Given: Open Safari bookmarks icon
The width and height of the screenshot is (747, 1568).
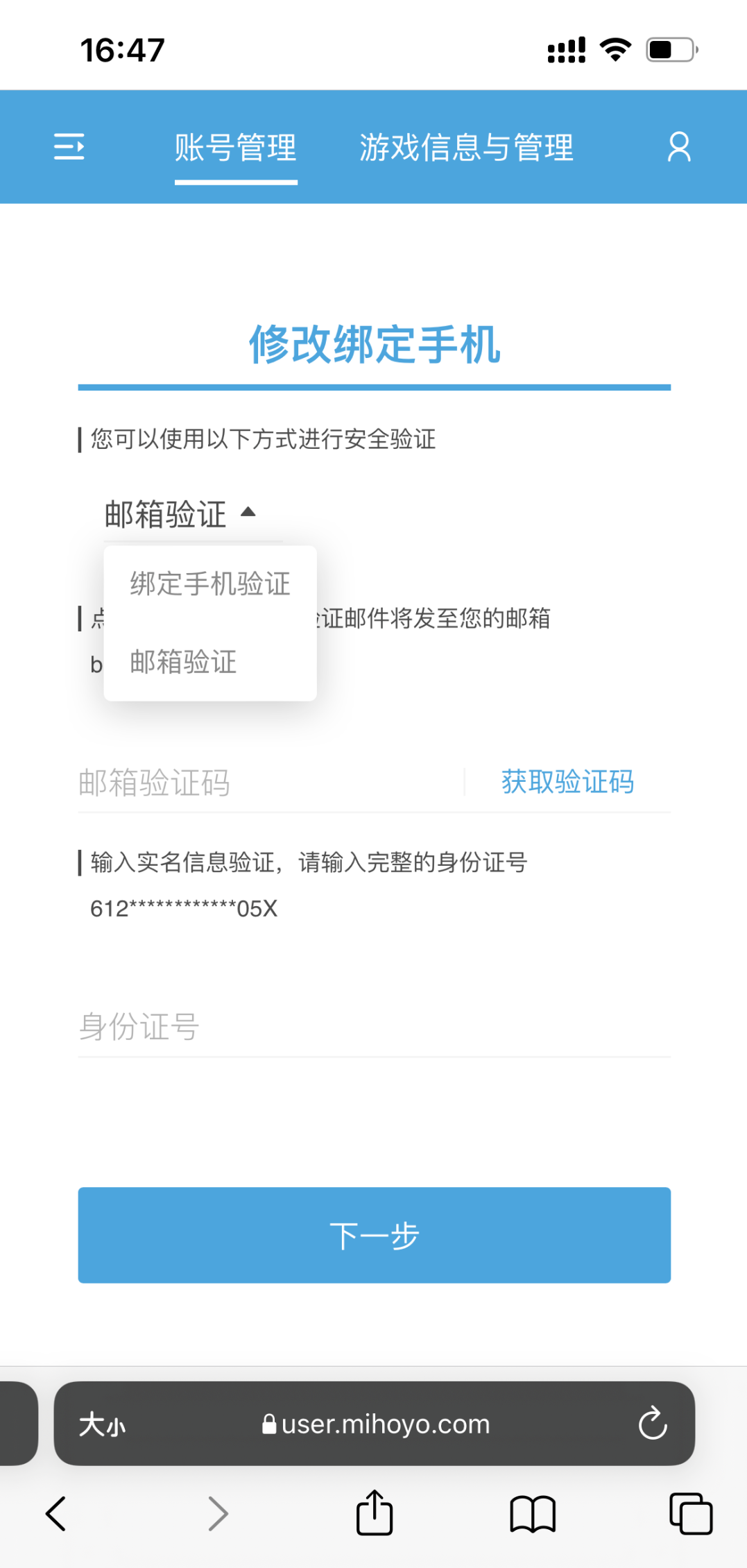Looking at the screenshot, I should 531,1513.
